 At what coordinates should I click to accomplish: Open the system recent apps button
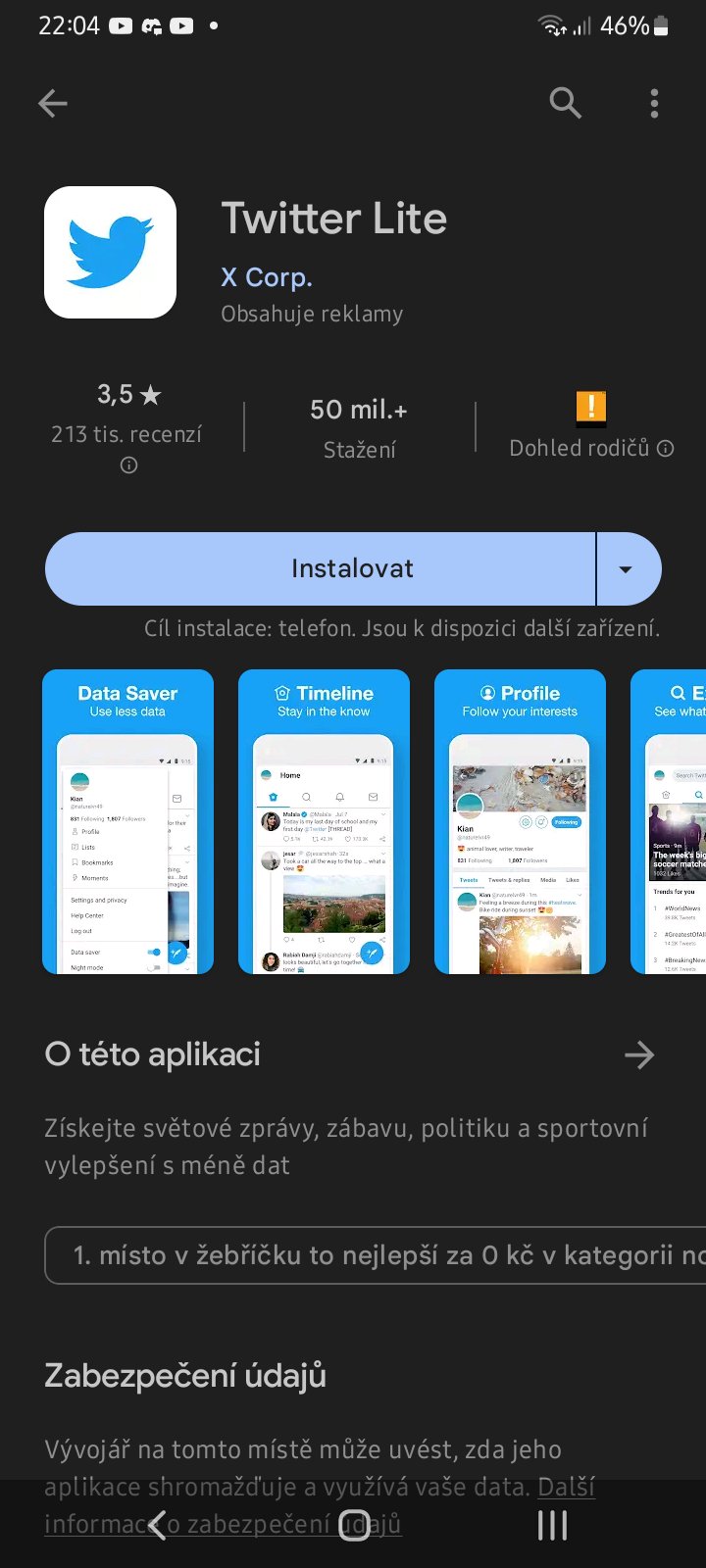tap(552, 1526)
